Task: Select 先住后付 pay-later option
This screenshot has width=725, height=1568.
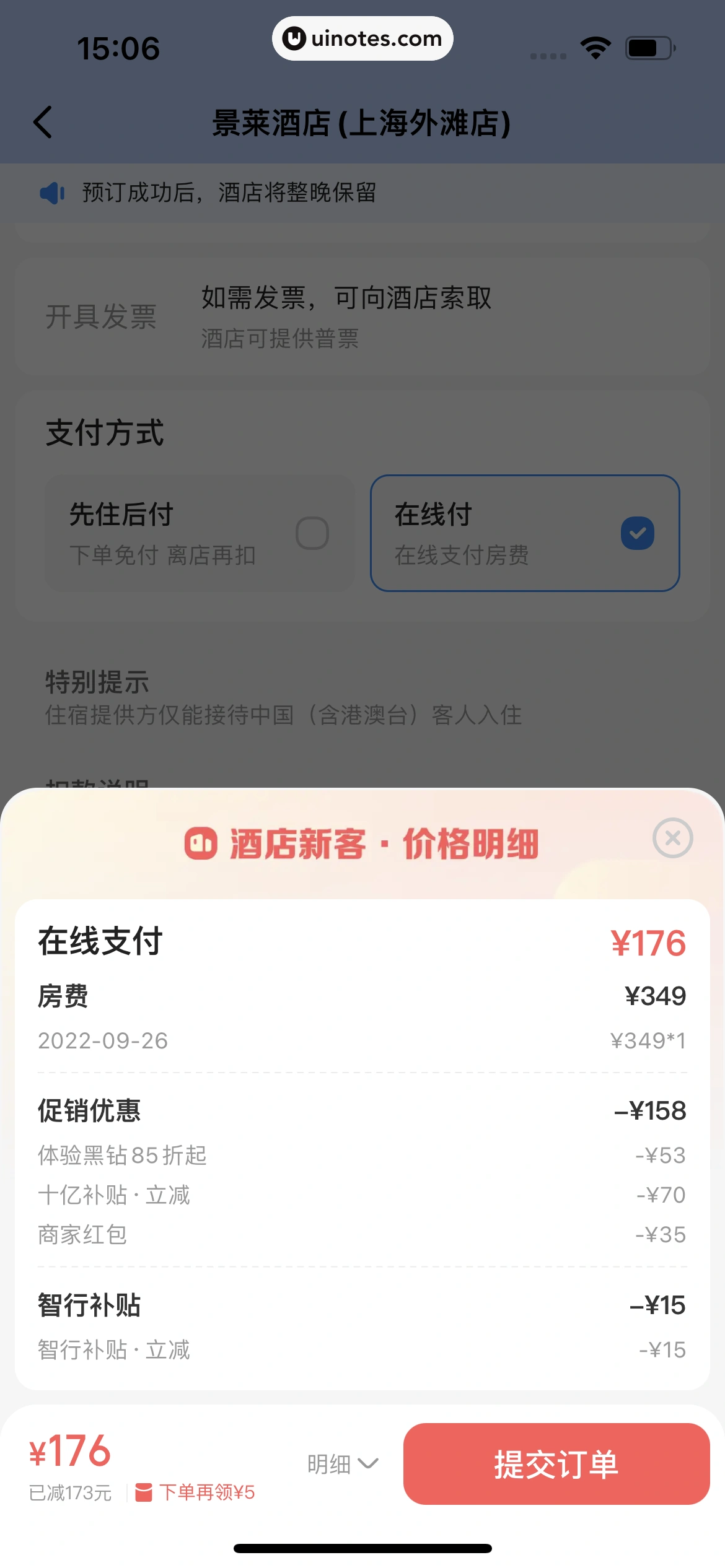Action: 199,533
